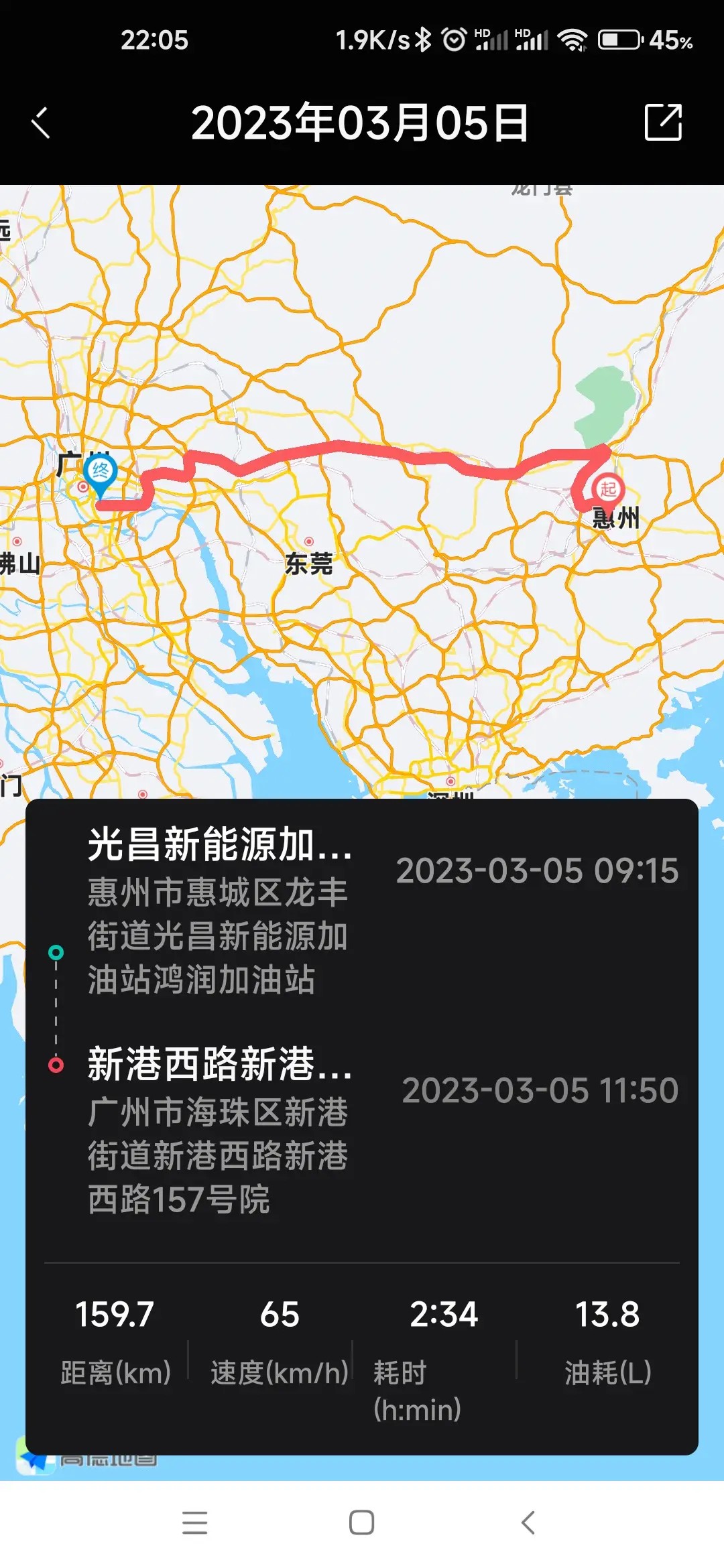This screenshot has width=724, height=1568.
Task: Tap the start point marker in Huizhou
Action: coord(608,489)
